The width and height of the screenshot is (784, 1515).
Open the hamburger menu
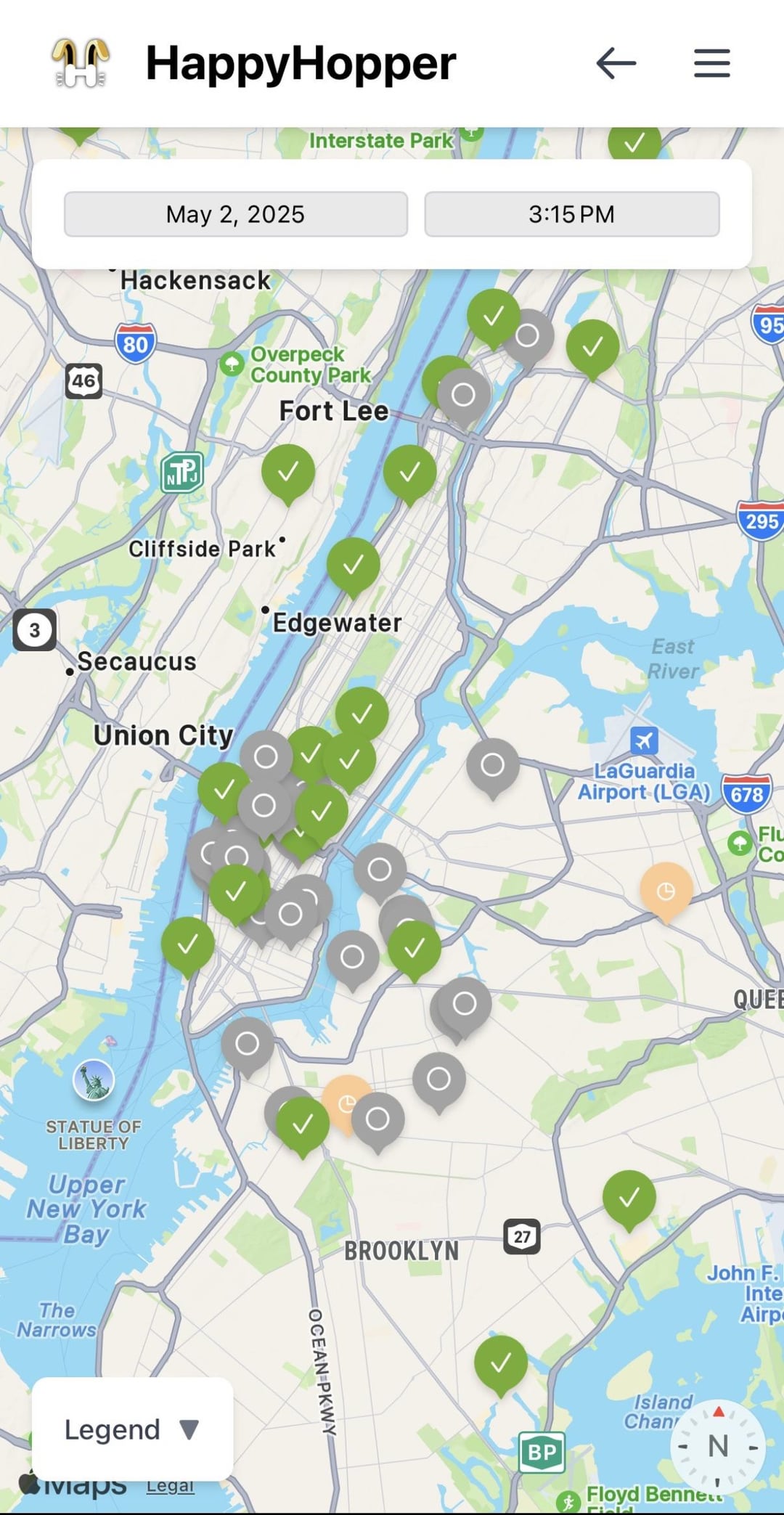pyautogui.click(x=711, y=63)
